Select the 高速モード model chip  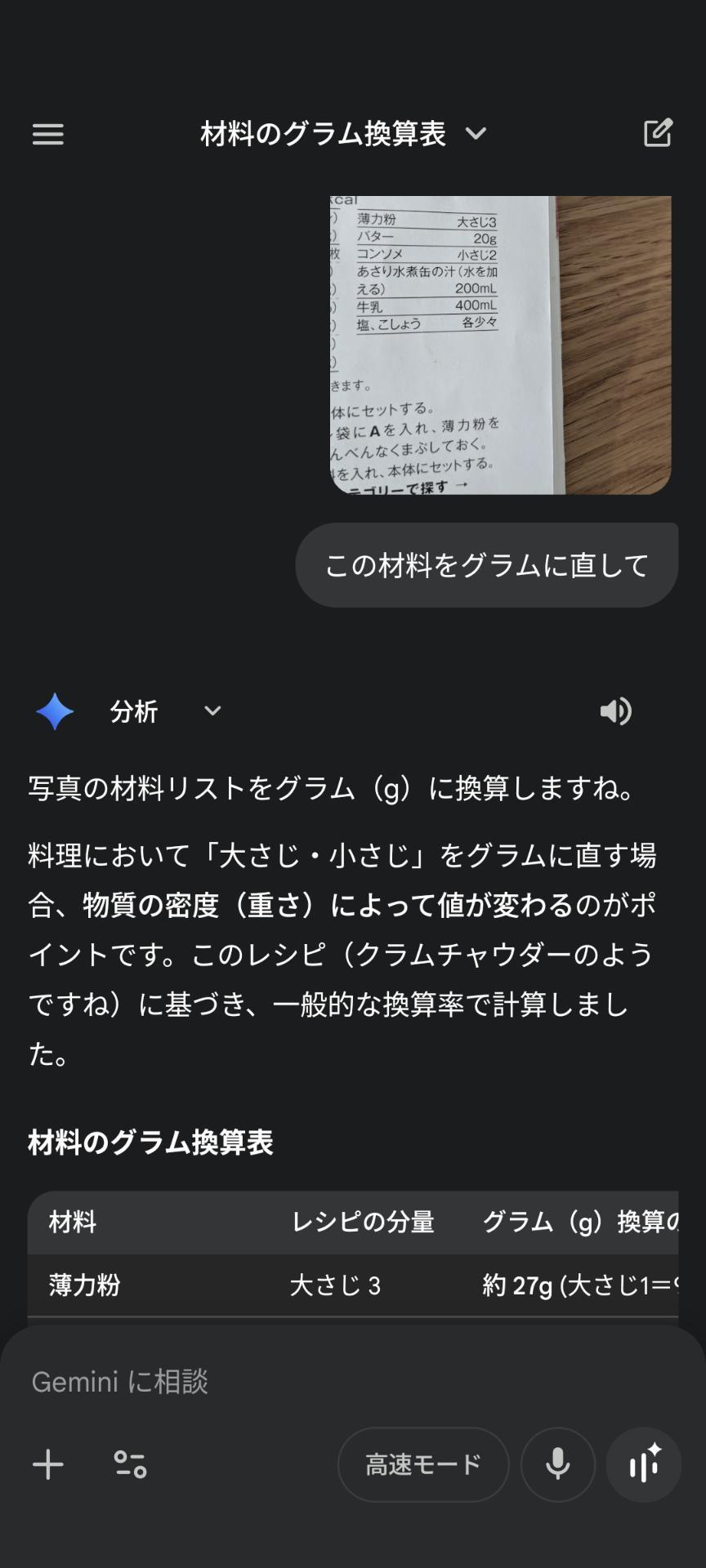pyautogui.click(x=423, y=1464)
